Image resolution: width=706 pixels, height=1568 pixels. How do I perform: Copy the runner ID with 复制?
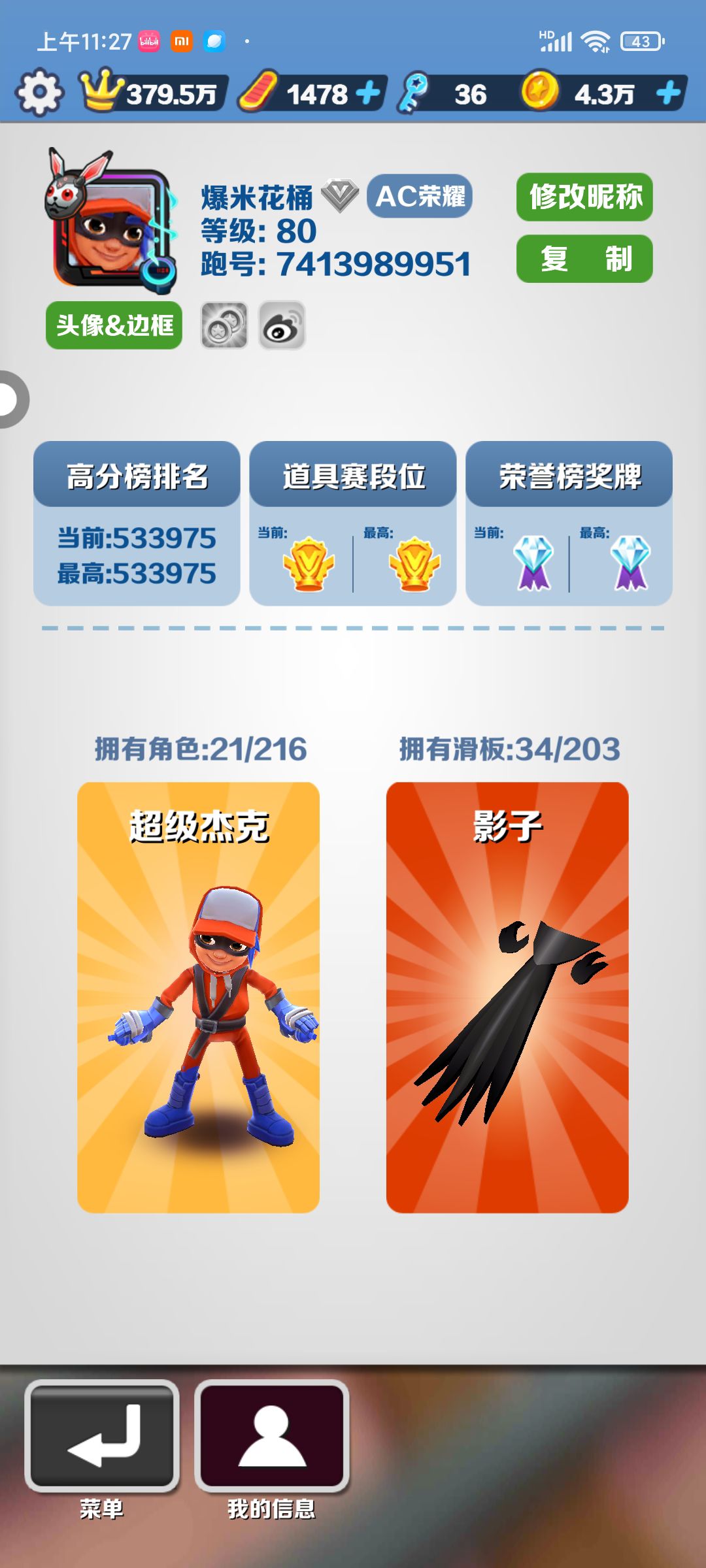tap(584, 259)
